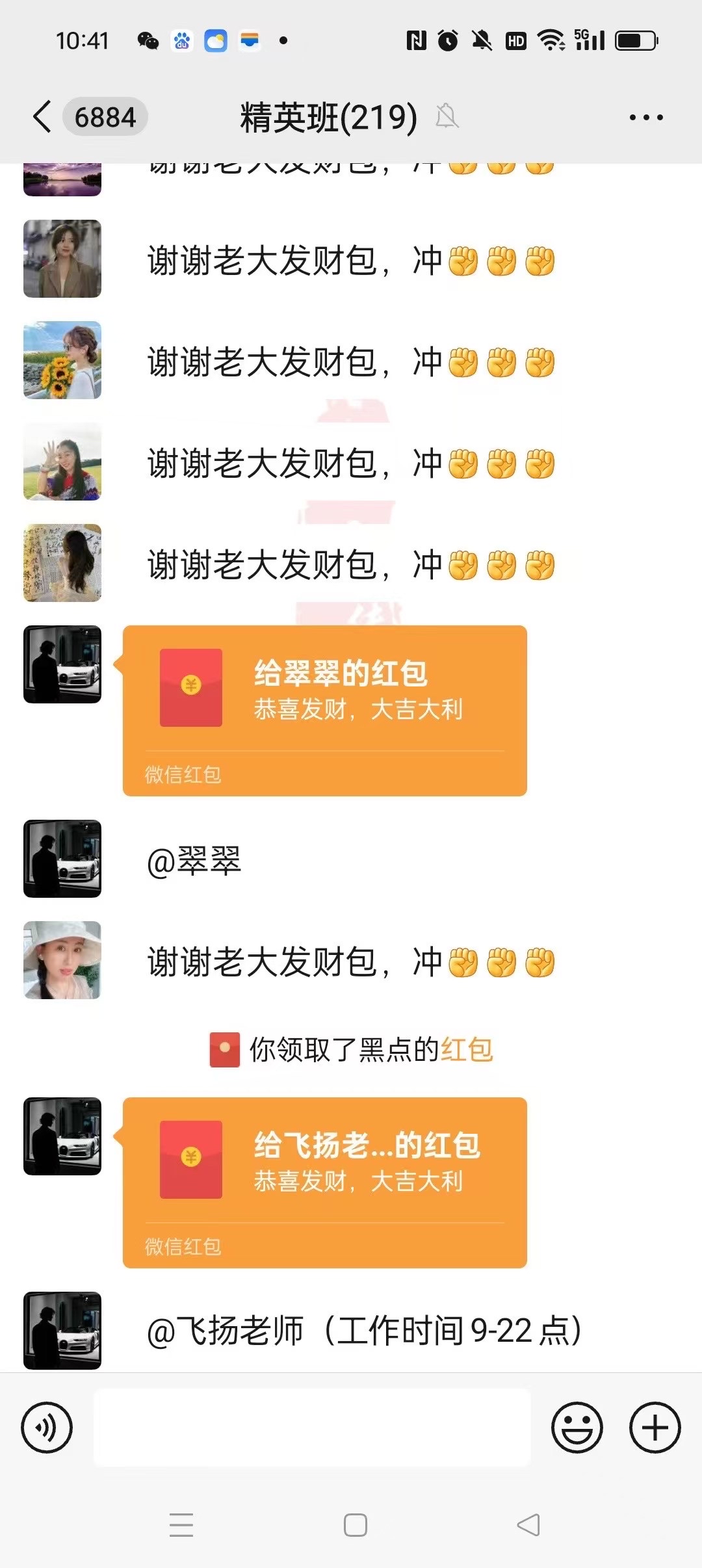Open the emoji sticker panel
Image resolution: width=702 pixels, height=1568 pixels.
tap(577, 1428)
